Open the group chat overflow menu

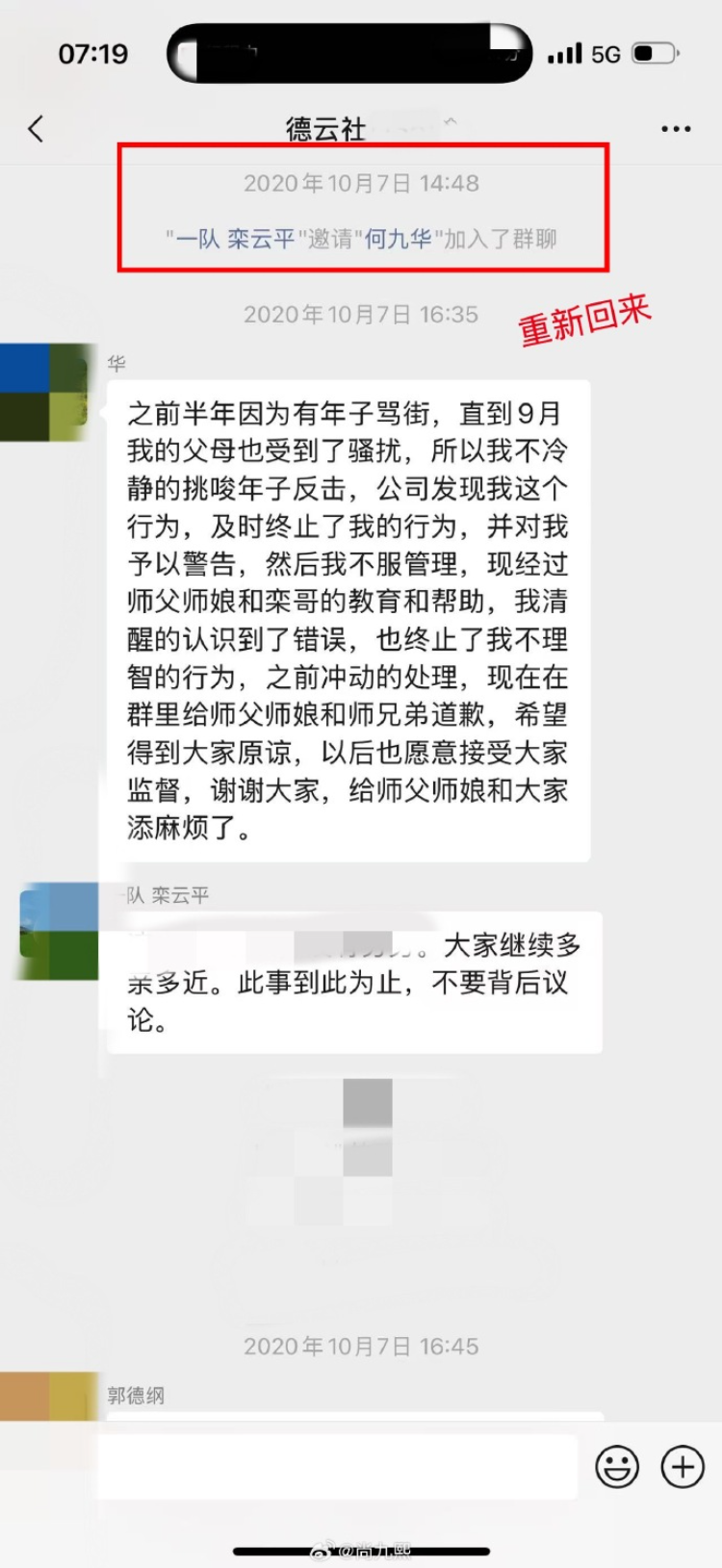coord(675,129)
